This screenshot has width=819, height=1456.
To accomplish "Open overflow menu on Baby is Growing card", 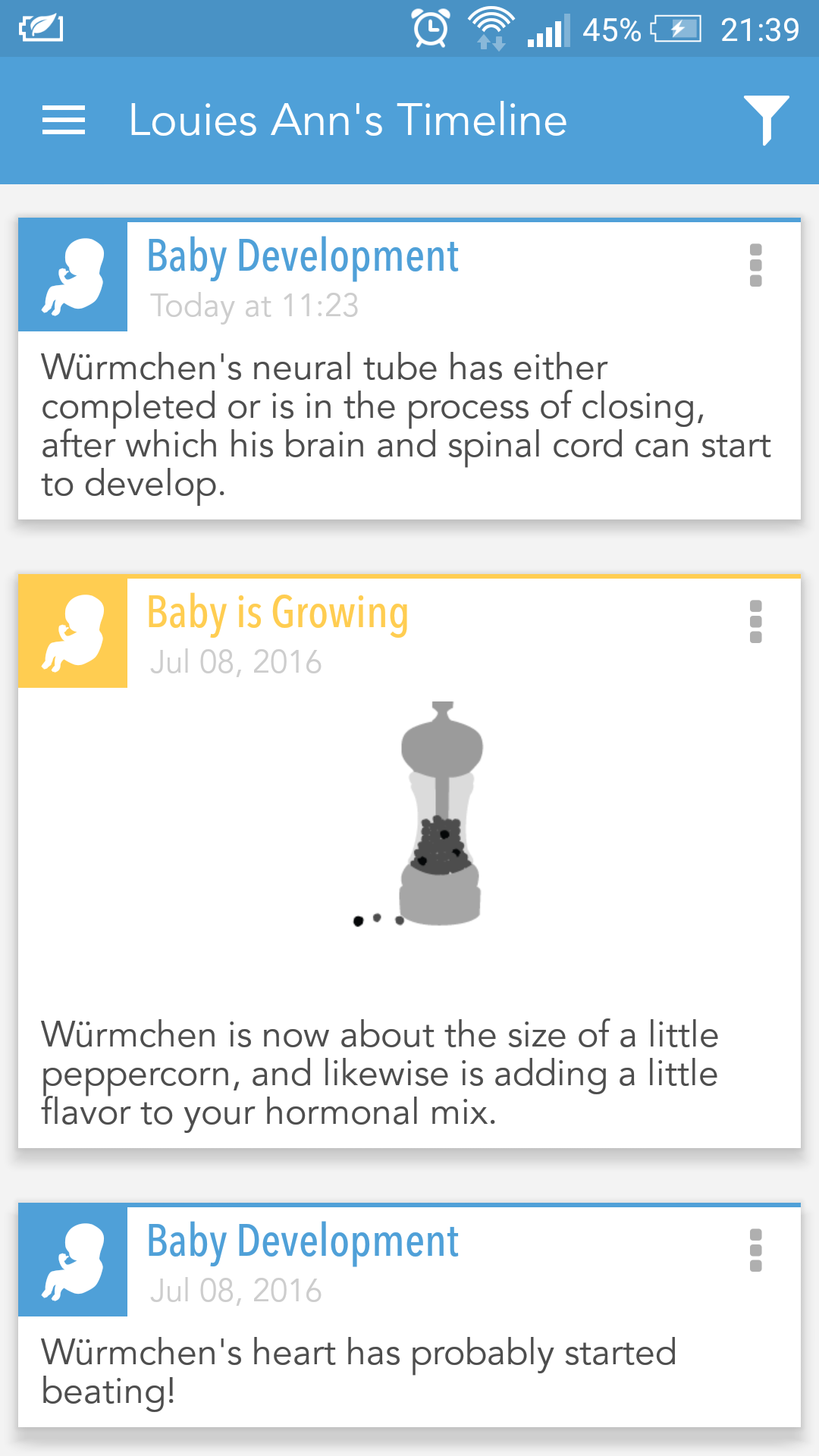I will tap(755, 622).
